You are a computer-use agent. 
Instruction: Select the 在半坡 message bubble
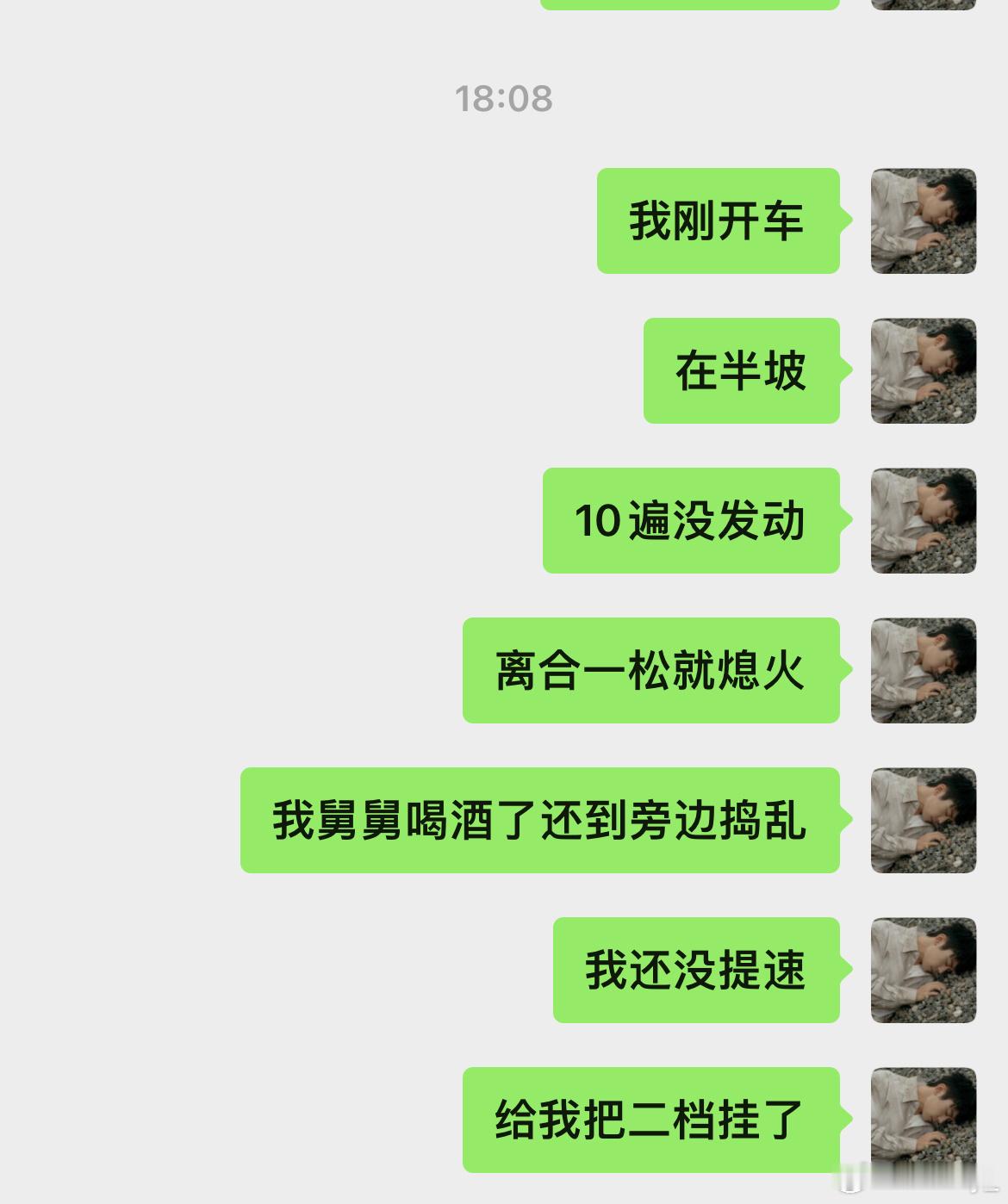coord(739,372)
